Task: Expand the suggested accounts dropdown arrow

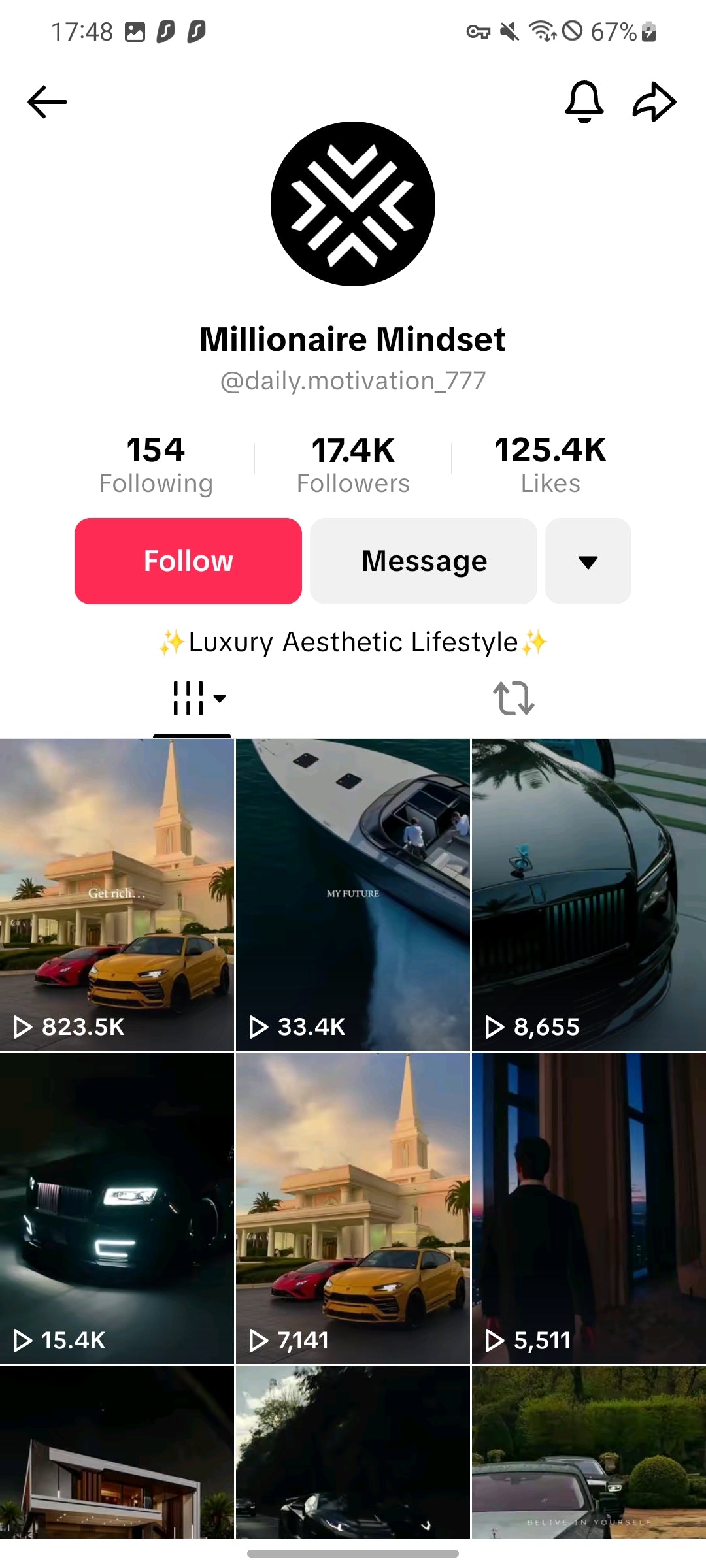Action: (x=588, y=561)
